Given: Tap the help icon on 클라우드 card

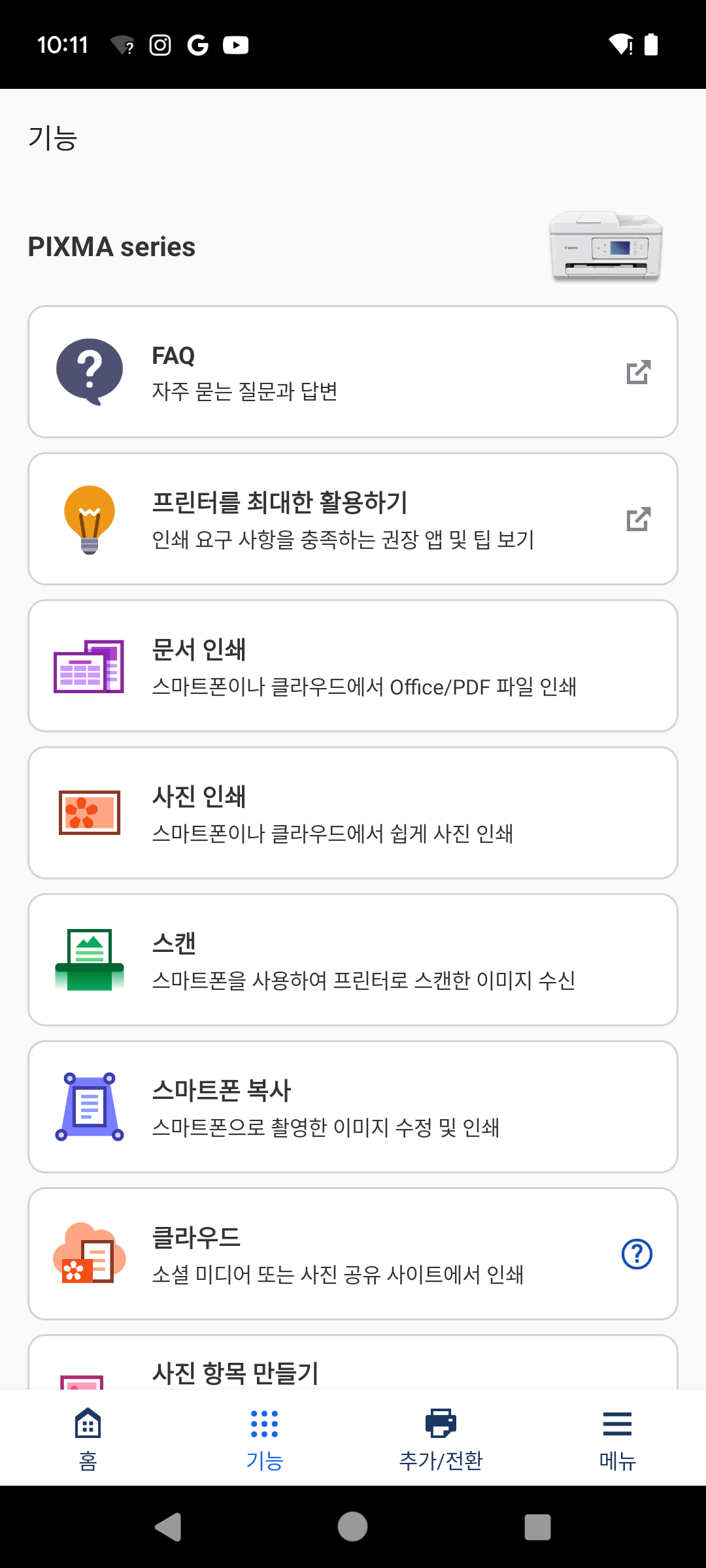Looking at the screenshot, I should click(637, 1254).
